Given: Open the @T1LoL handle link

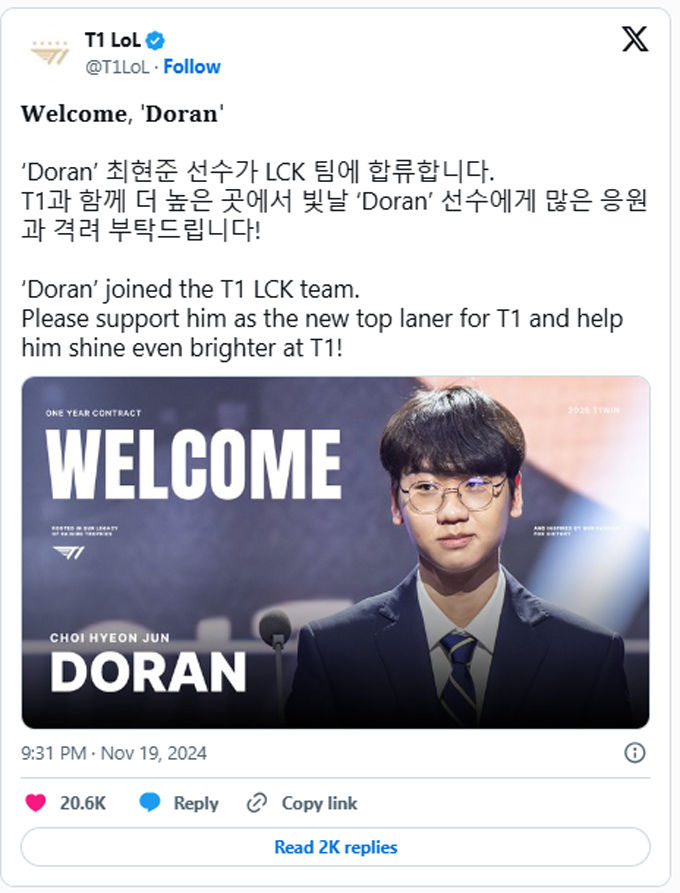Looking at the screenshot, I should pyautogui.click(x=119, y=67).
